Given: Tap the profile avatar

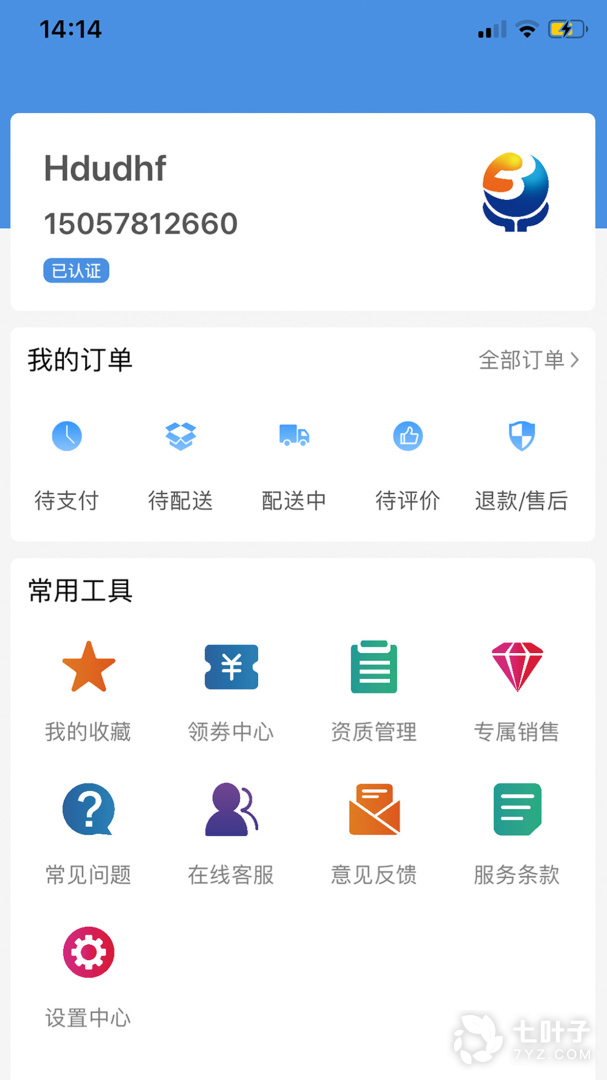Looking at the screenshot, I should click(516, 192).
